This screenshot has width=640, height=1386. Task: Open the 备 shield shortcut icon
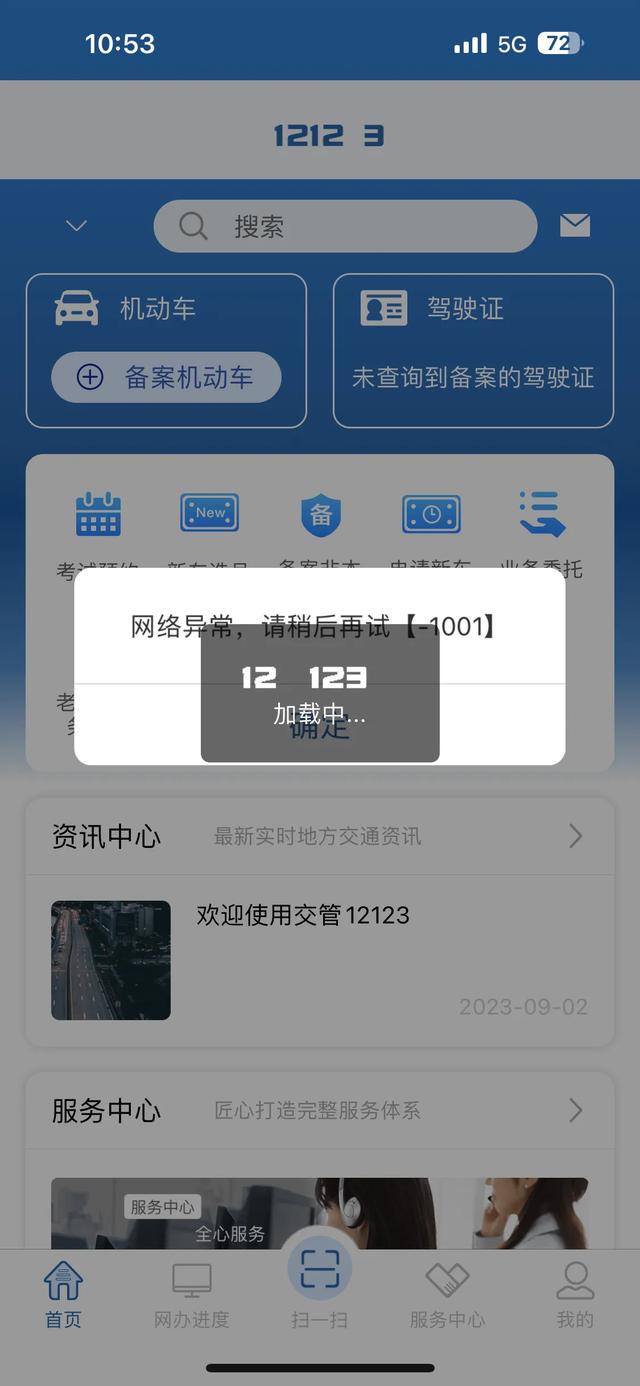(x=320, y=515)
